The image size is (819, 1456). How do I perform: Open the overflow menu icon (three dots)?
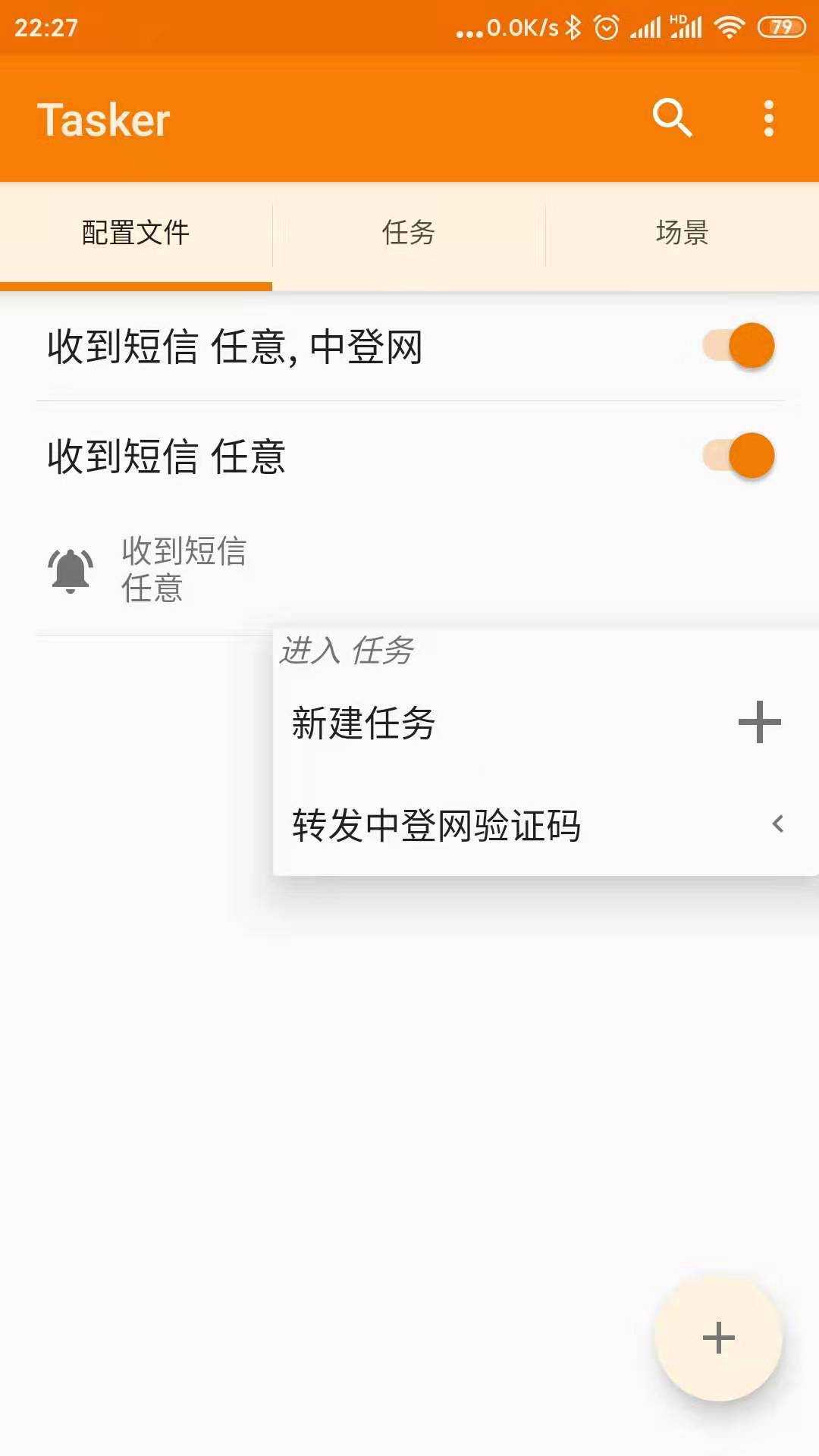click(769, 118)
